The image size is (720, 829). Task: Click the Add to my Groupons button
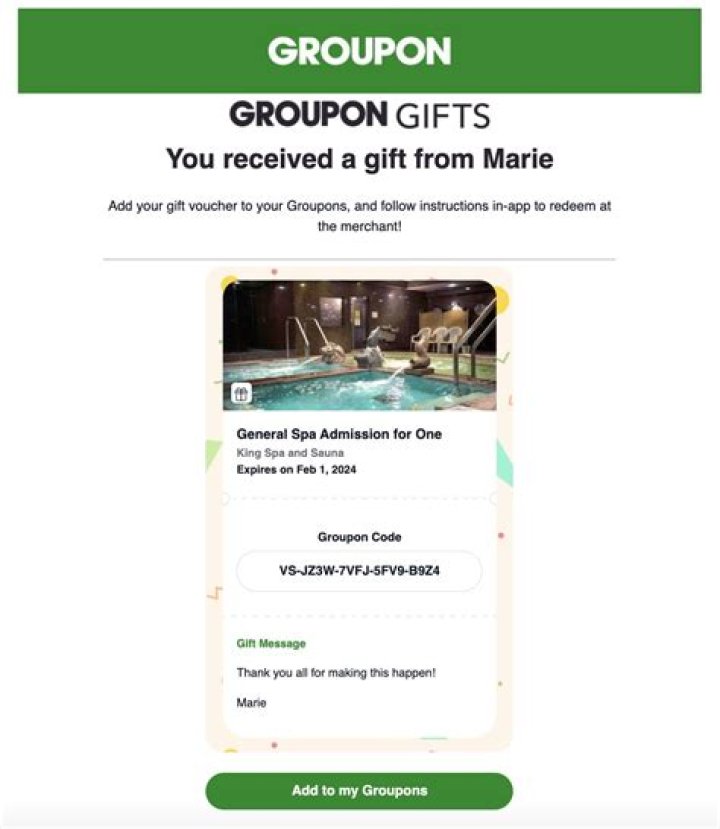pos(358,789)
